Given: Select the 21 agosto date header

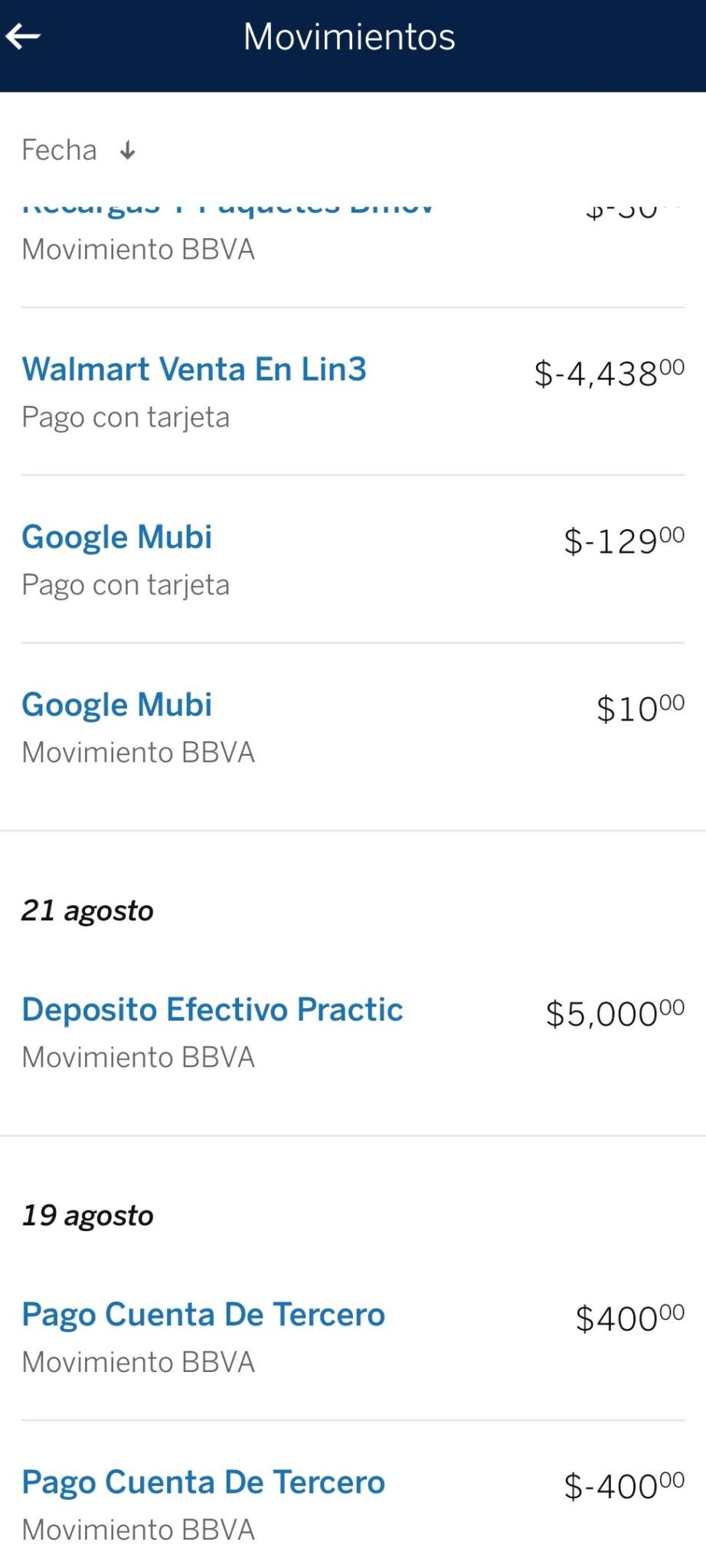Looking at the screenshot, I should click(x=88, y=910).
